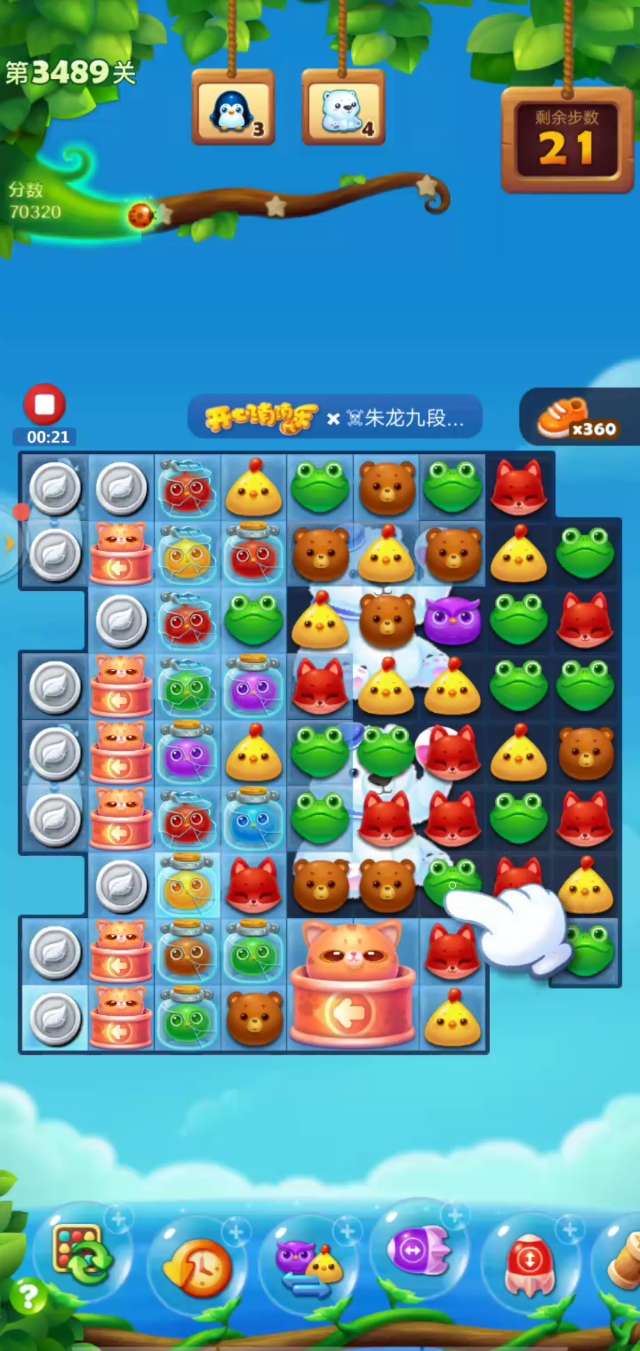Tap the big orange cat in the can
Viewport: 640px width, 1351px height.
point(350,984)
